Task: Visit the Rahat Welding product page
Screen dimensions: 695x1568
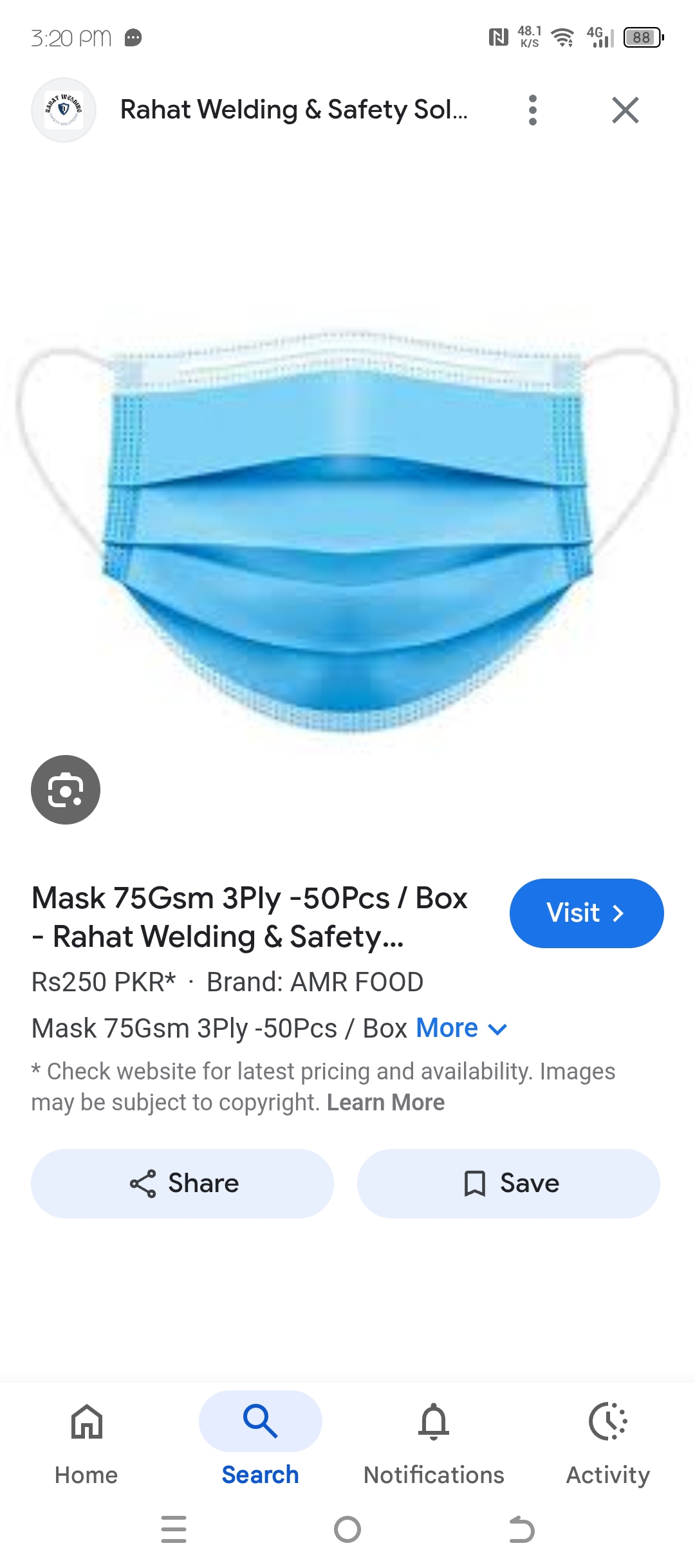Action: [x=586, y=913]
